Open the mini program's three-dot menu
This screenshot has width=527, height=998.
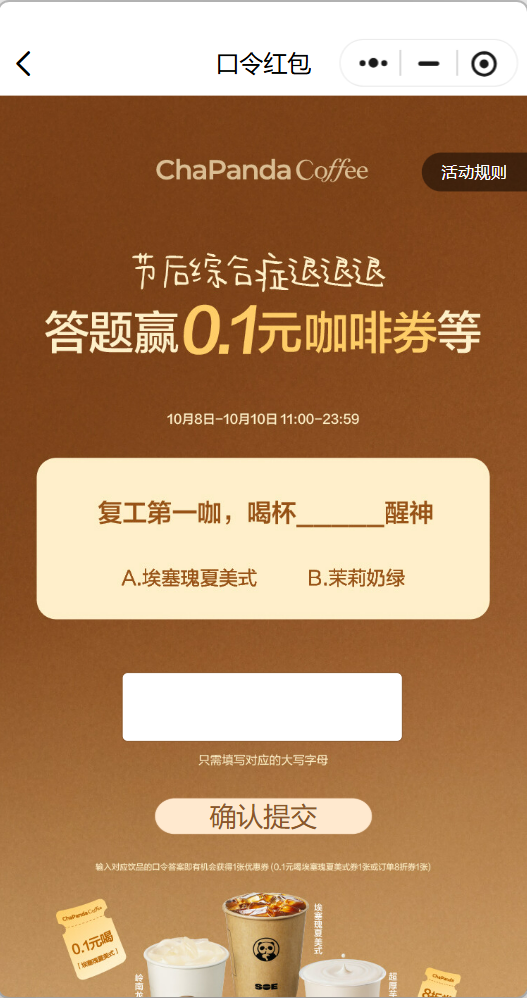374,63
